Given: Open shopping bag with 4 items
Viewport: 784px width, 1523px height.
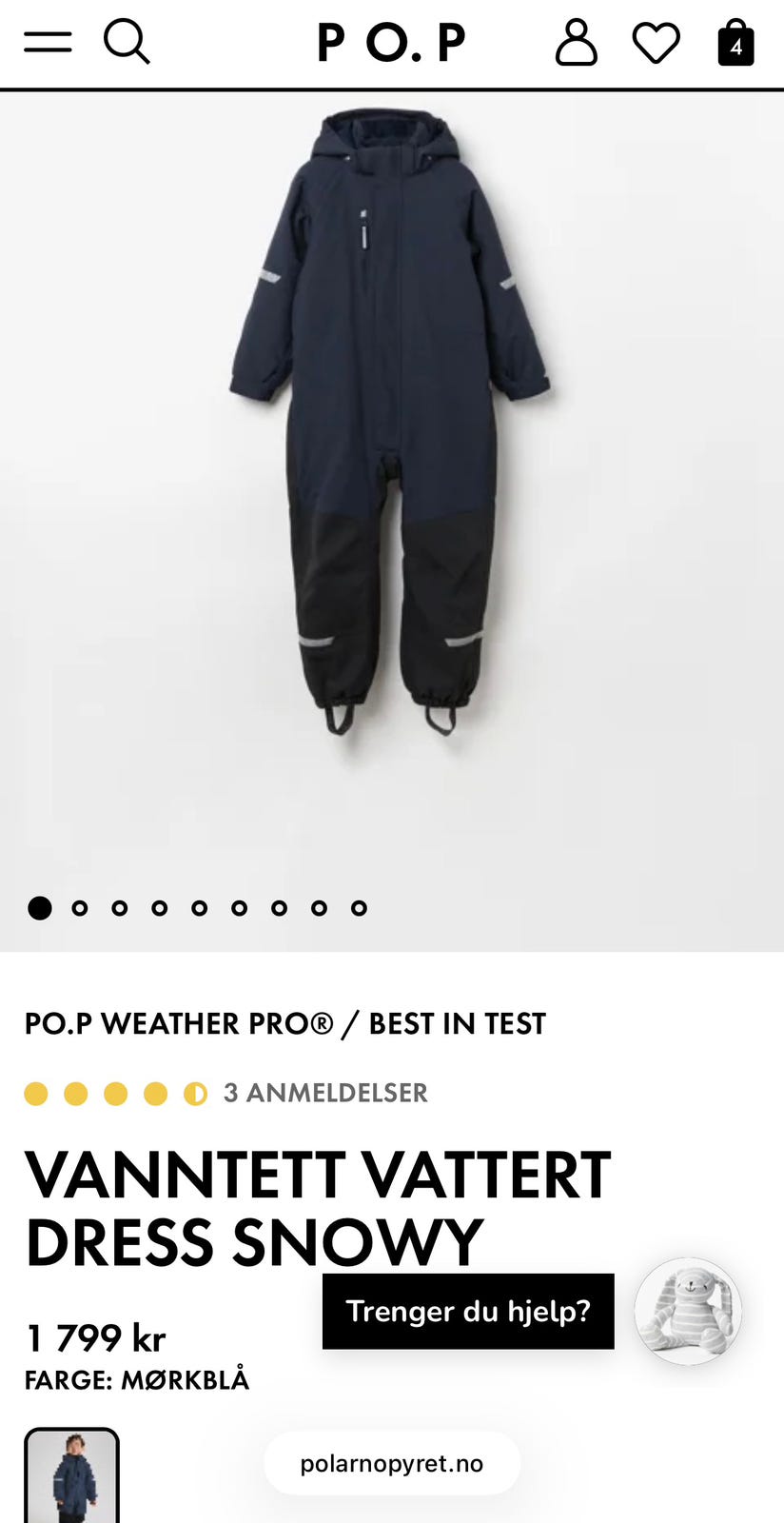Looking at the screenshot, I should 735,43.
